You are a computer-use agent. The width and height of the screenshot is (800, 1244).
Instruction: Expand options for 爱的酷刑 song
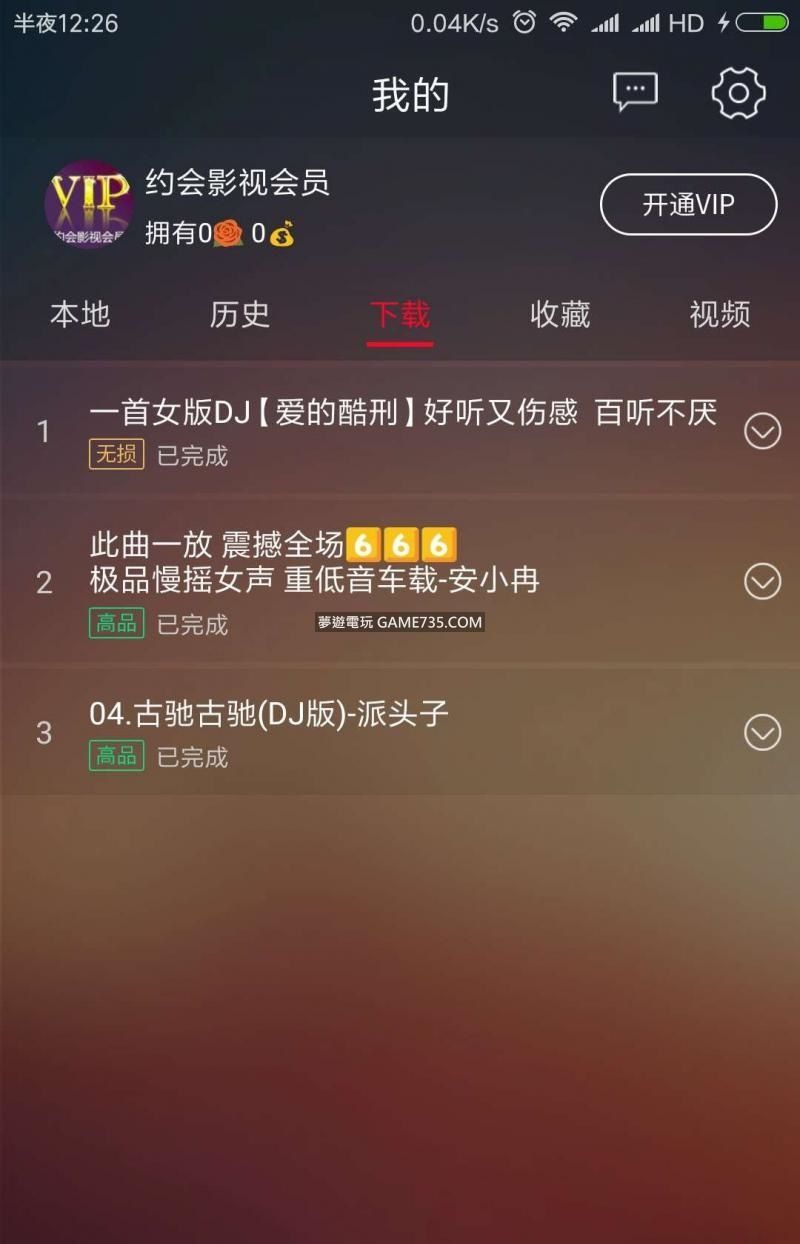point(762,431)
